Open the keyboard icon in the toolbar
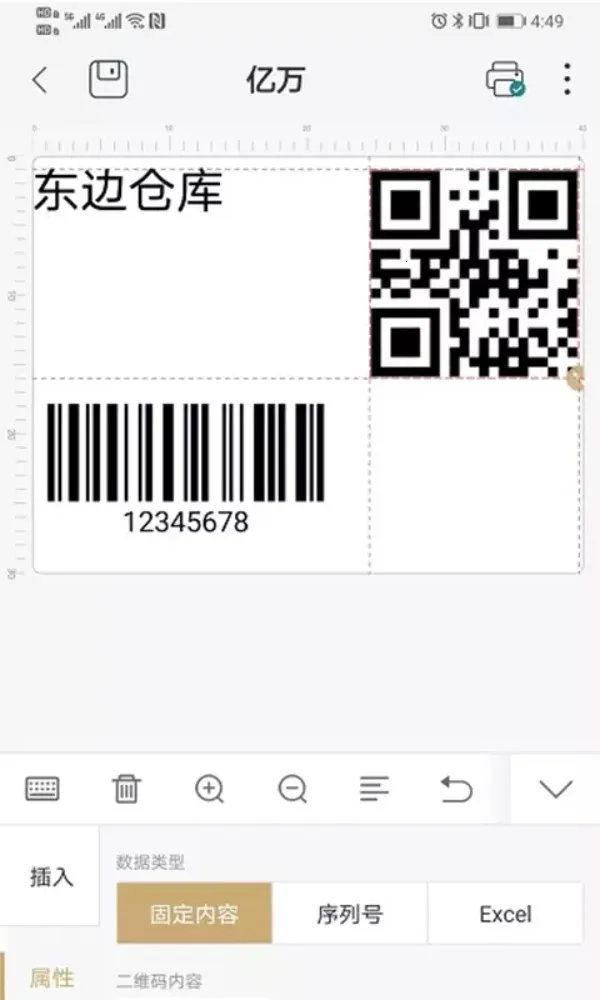 point(42,789)
